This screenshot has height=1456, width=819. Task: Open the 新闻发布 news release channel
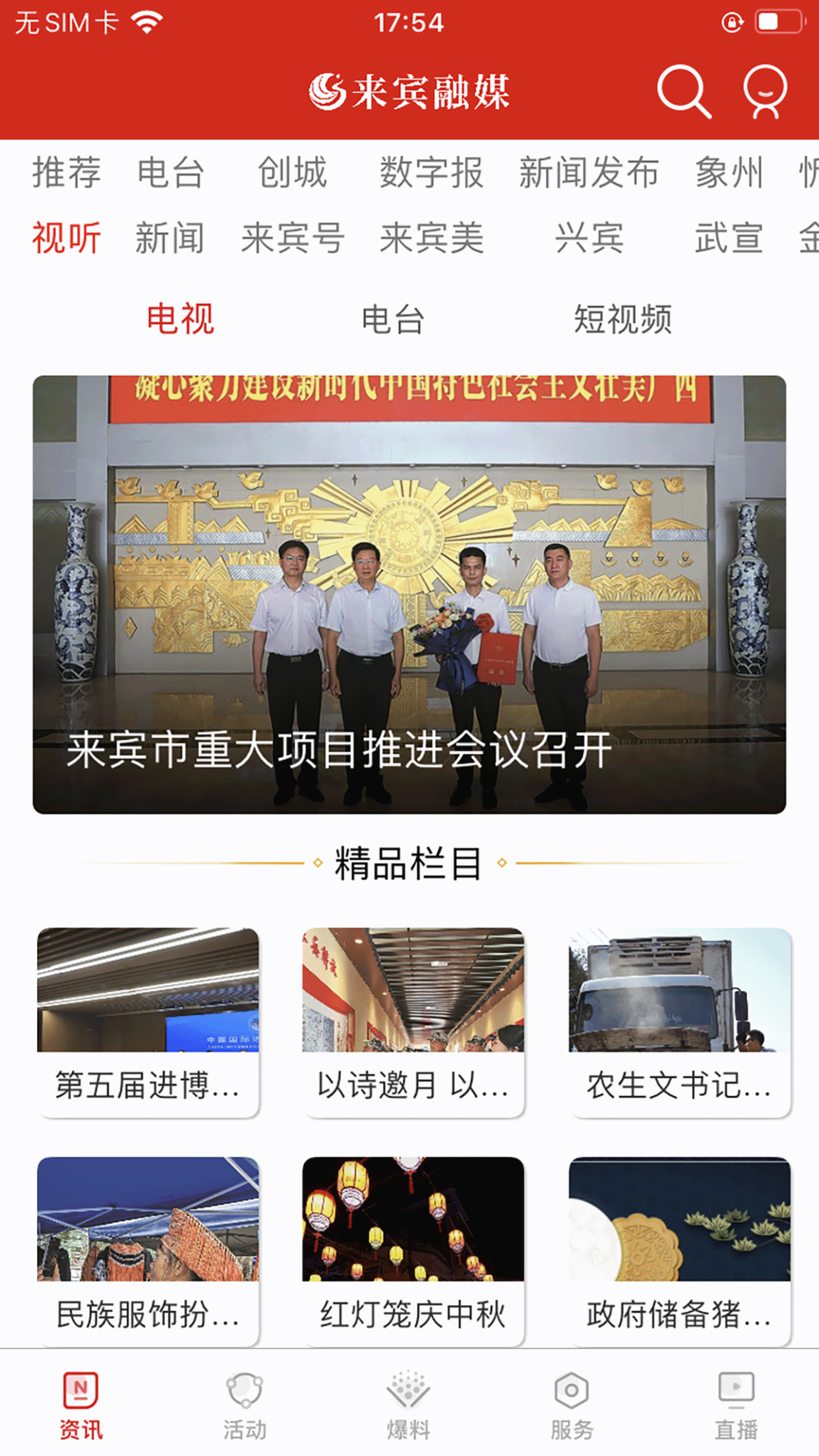(x=589, y=173)
